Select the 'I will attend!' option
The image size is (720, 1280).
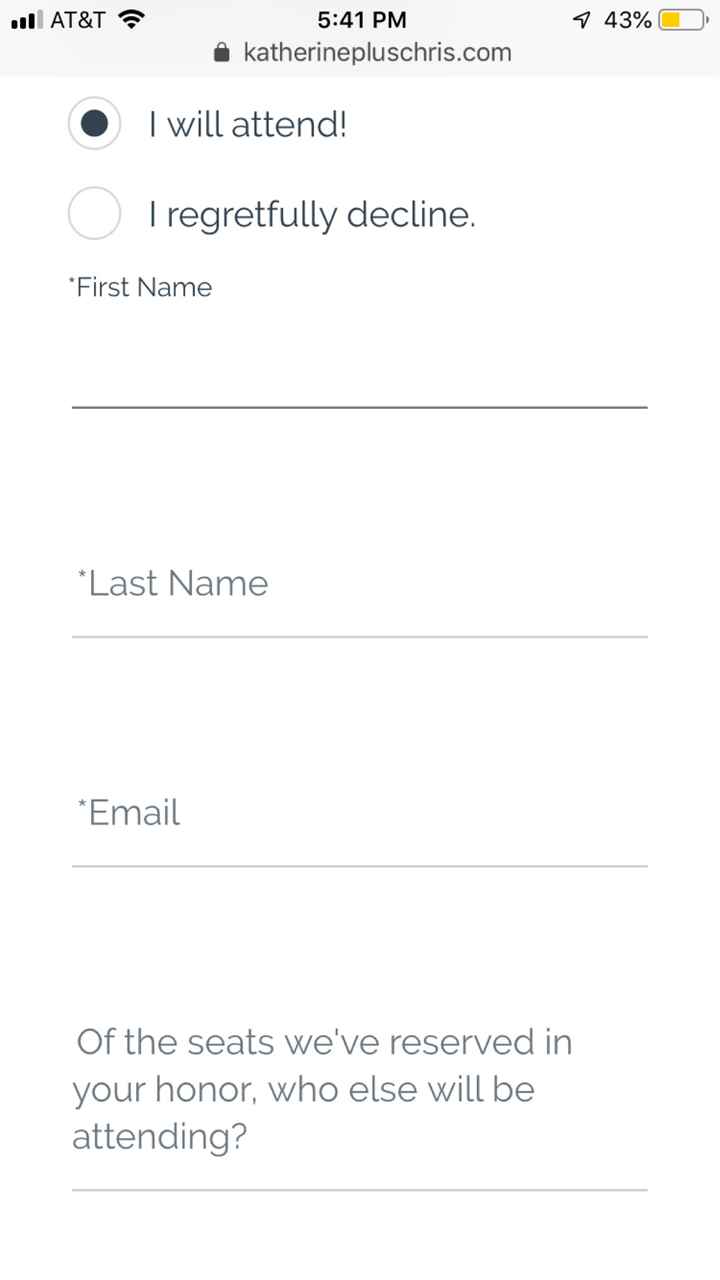tap(95, 124)
